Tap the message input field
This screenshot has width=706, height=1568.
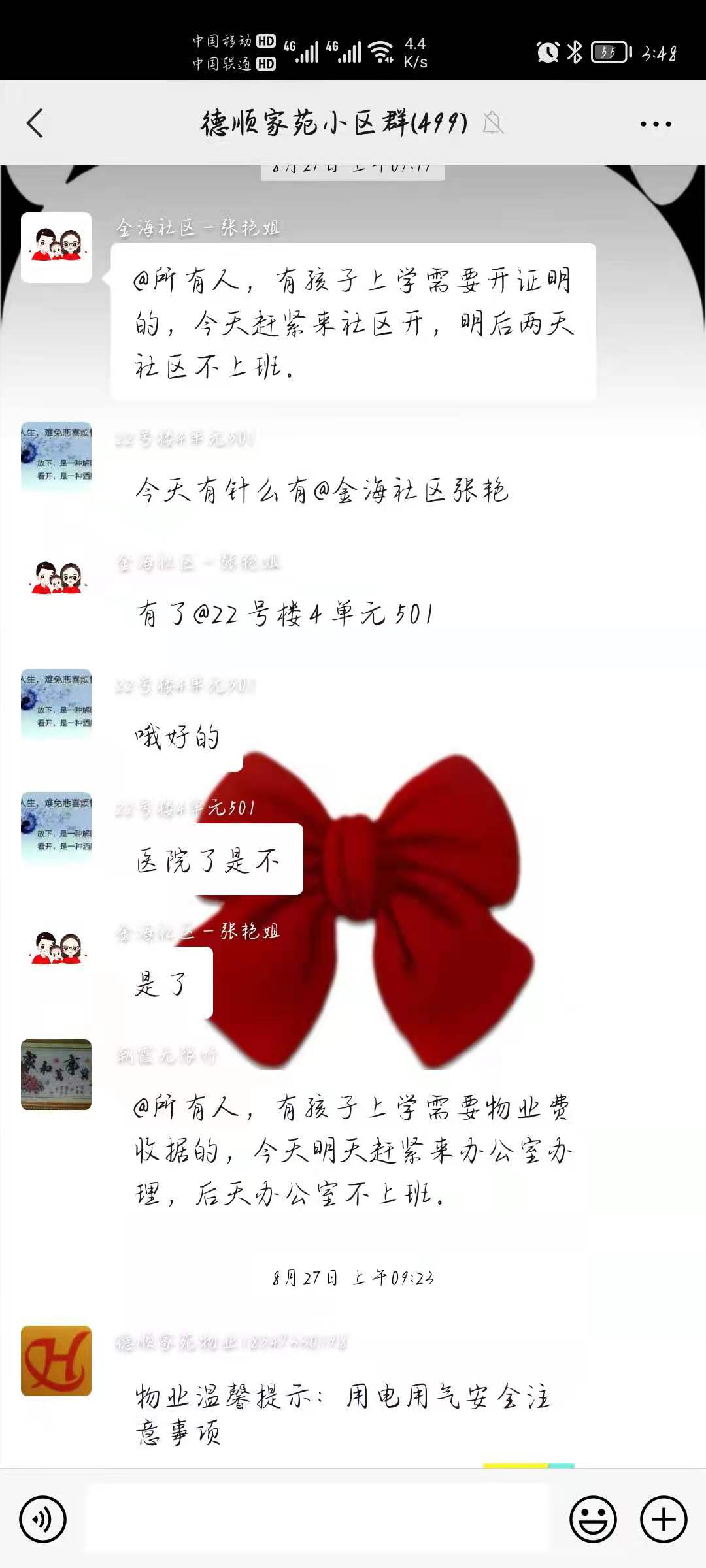(x=317, y=1520)
